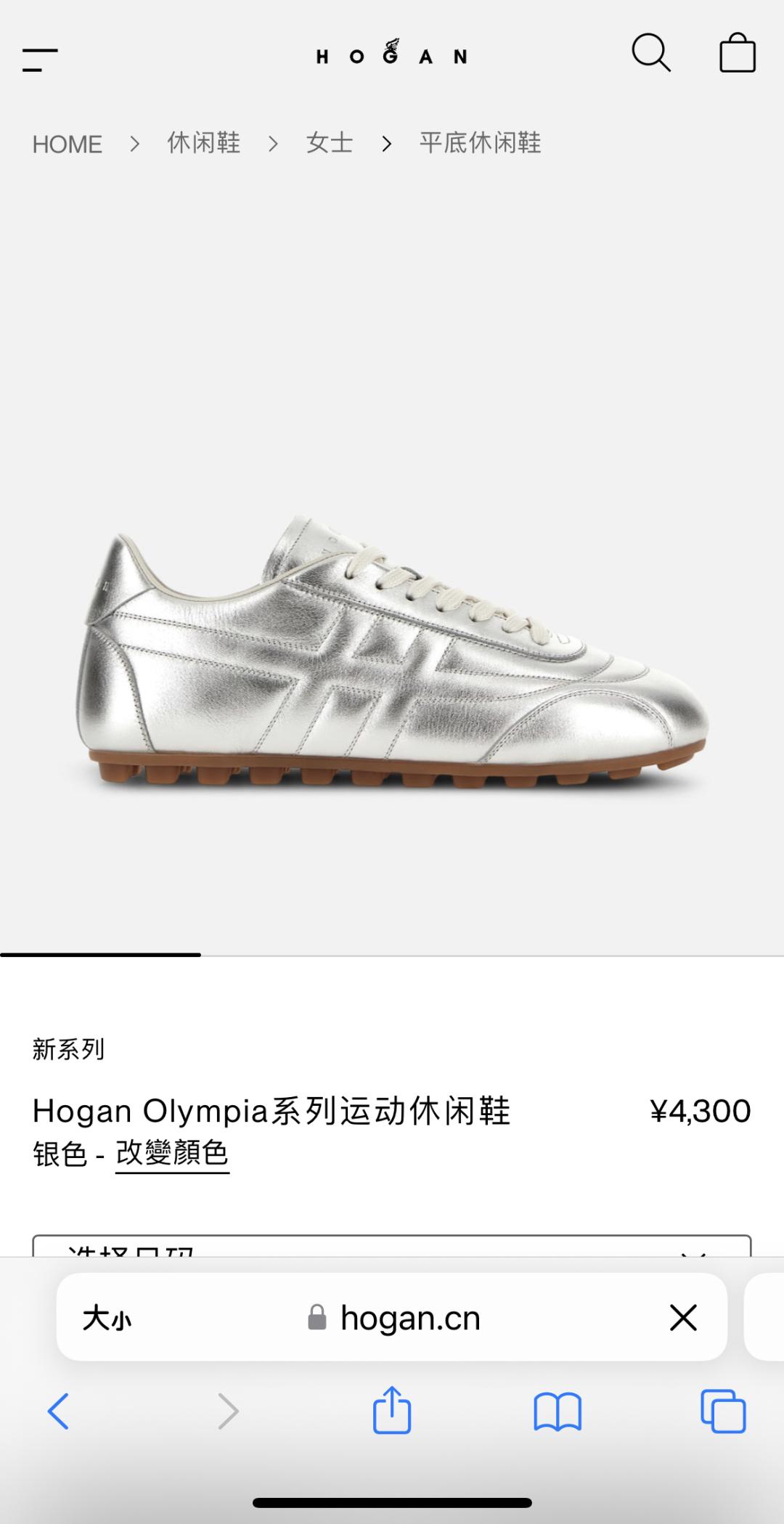Stop loading with the X button

pyautogui.click(x=683, y=1318)
